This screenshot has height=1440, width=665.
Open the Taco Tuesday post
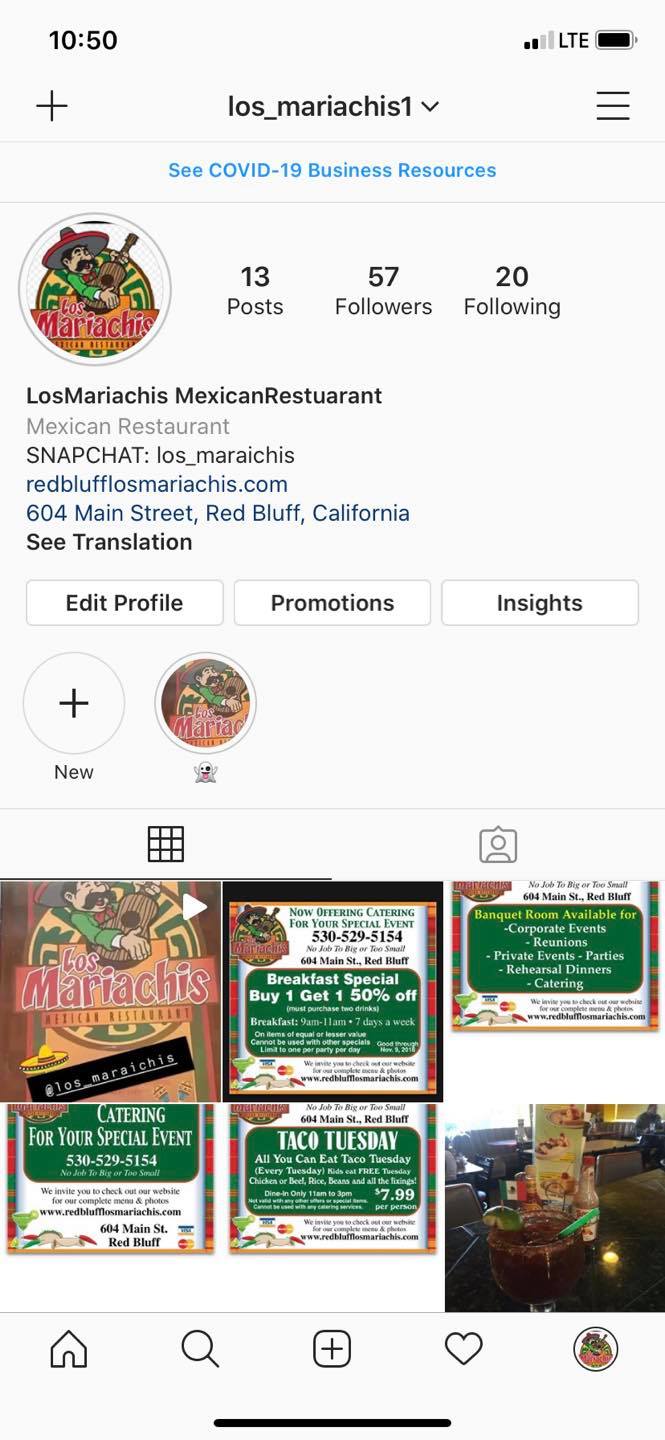coord(332,1180)
